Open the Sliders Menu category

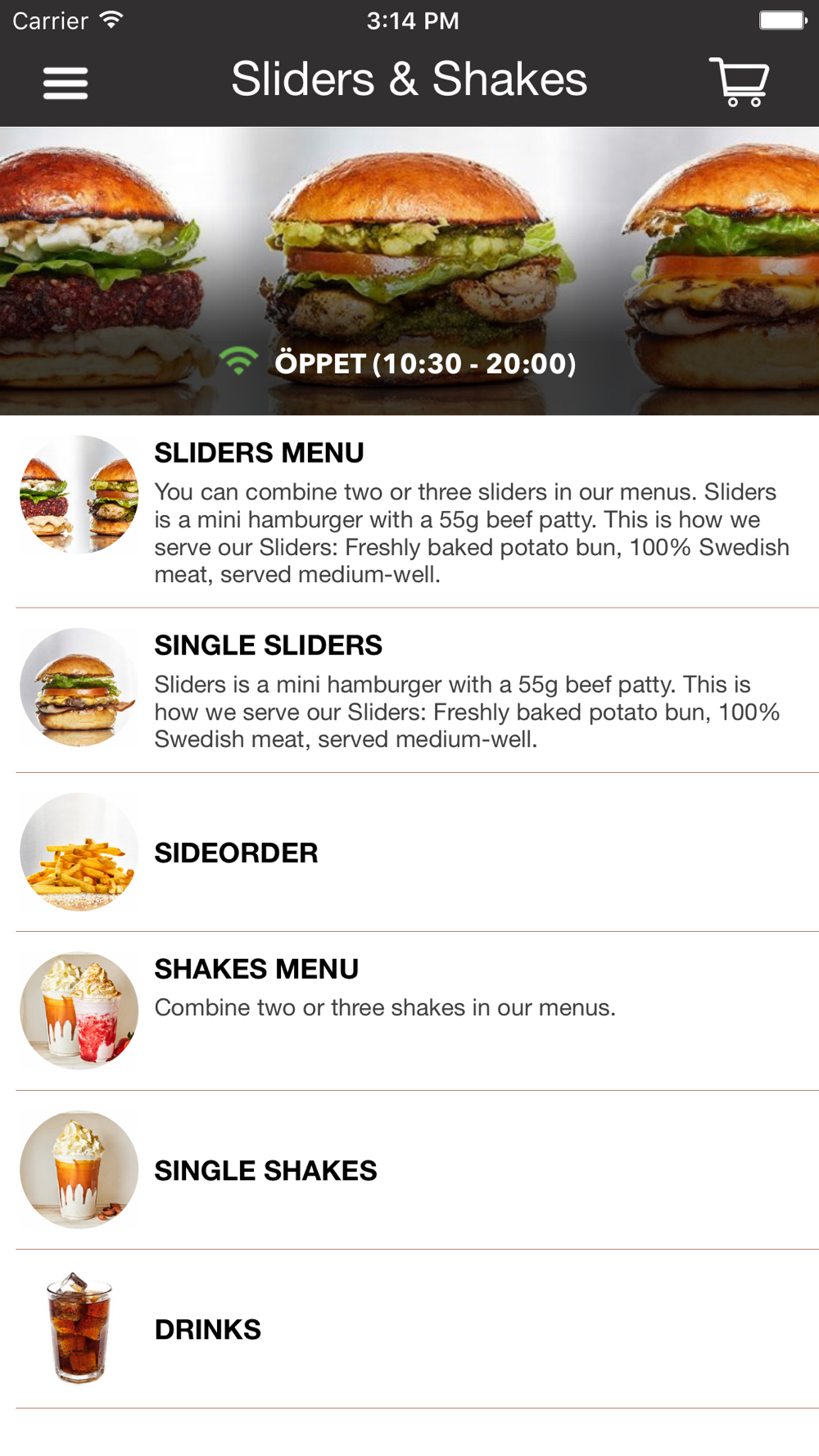pyautogui.click(x=409, y=511)
